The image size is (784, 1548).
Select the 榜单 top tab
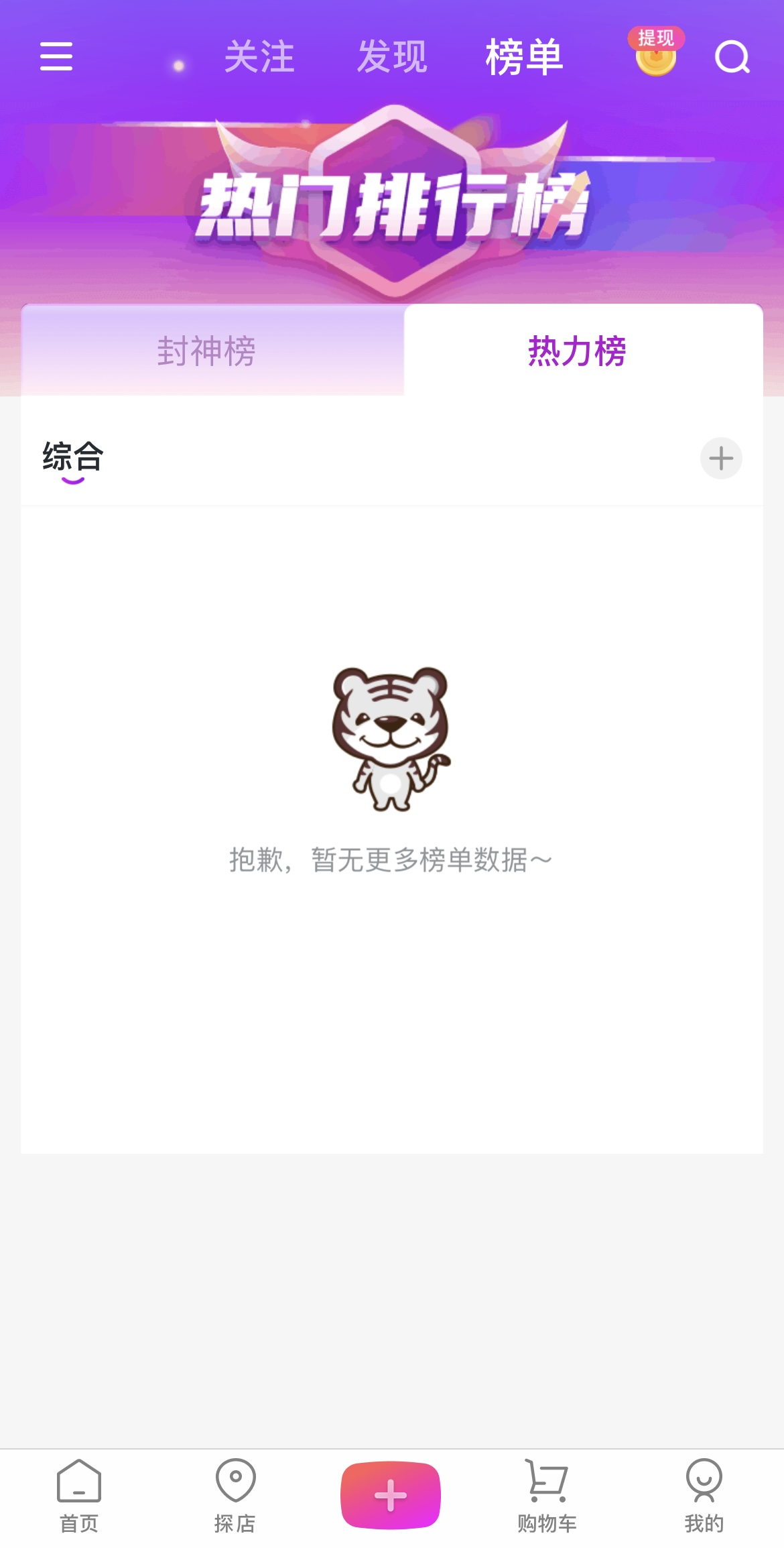point(523,57)
